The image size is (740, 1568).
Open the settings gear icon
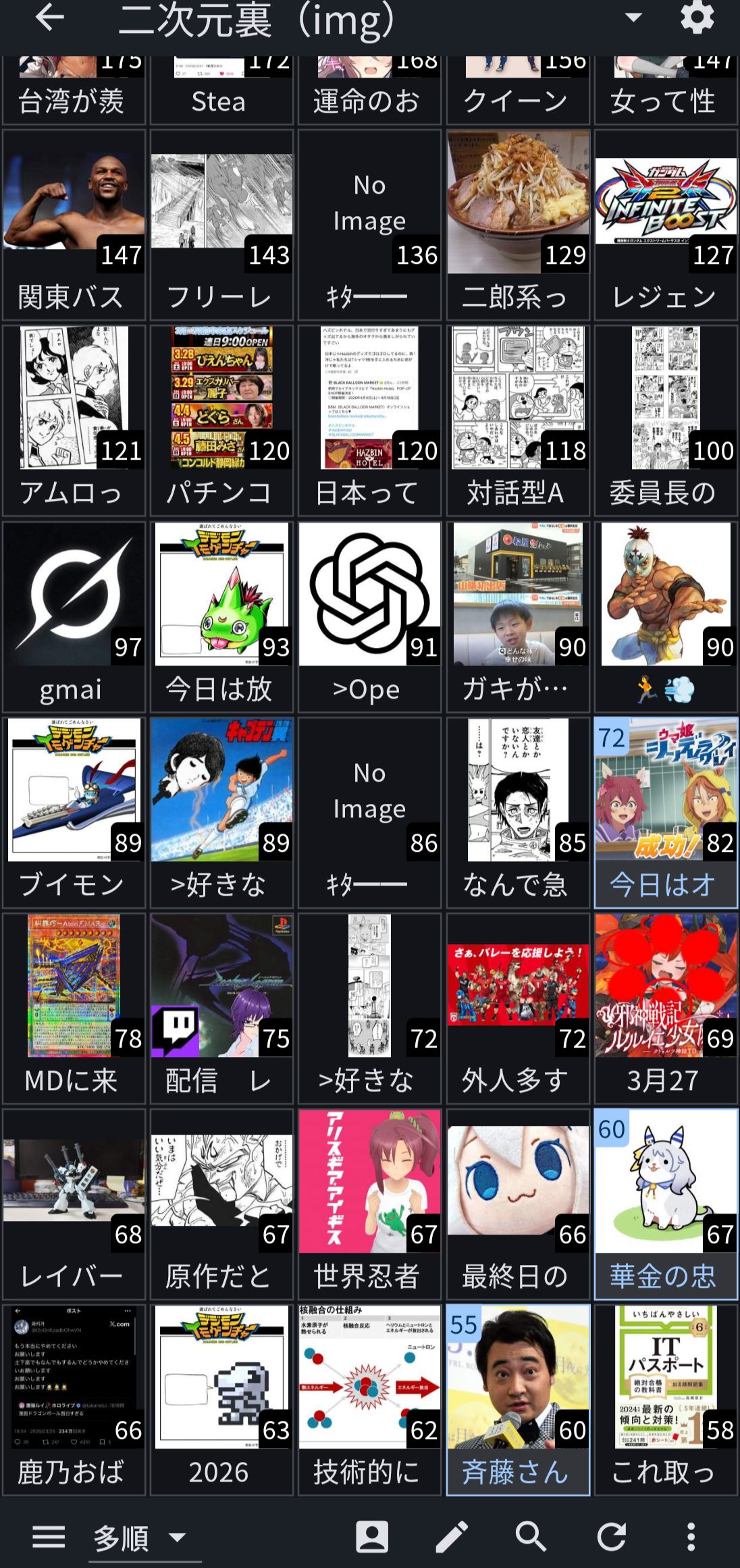click(697, 18)
